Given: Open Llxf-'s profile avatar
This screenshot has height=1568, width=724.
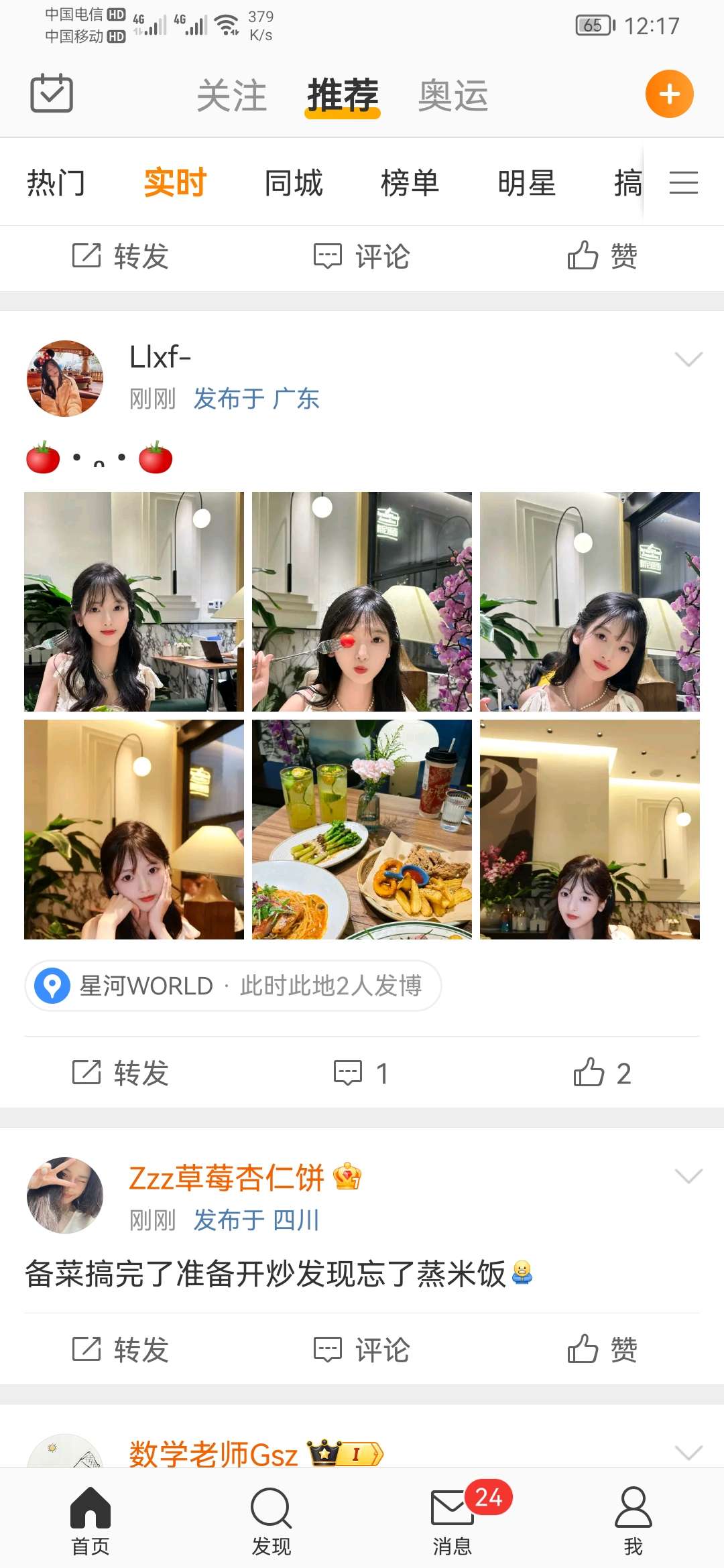Looking at the screenshot, I should [x=65, y=379].
